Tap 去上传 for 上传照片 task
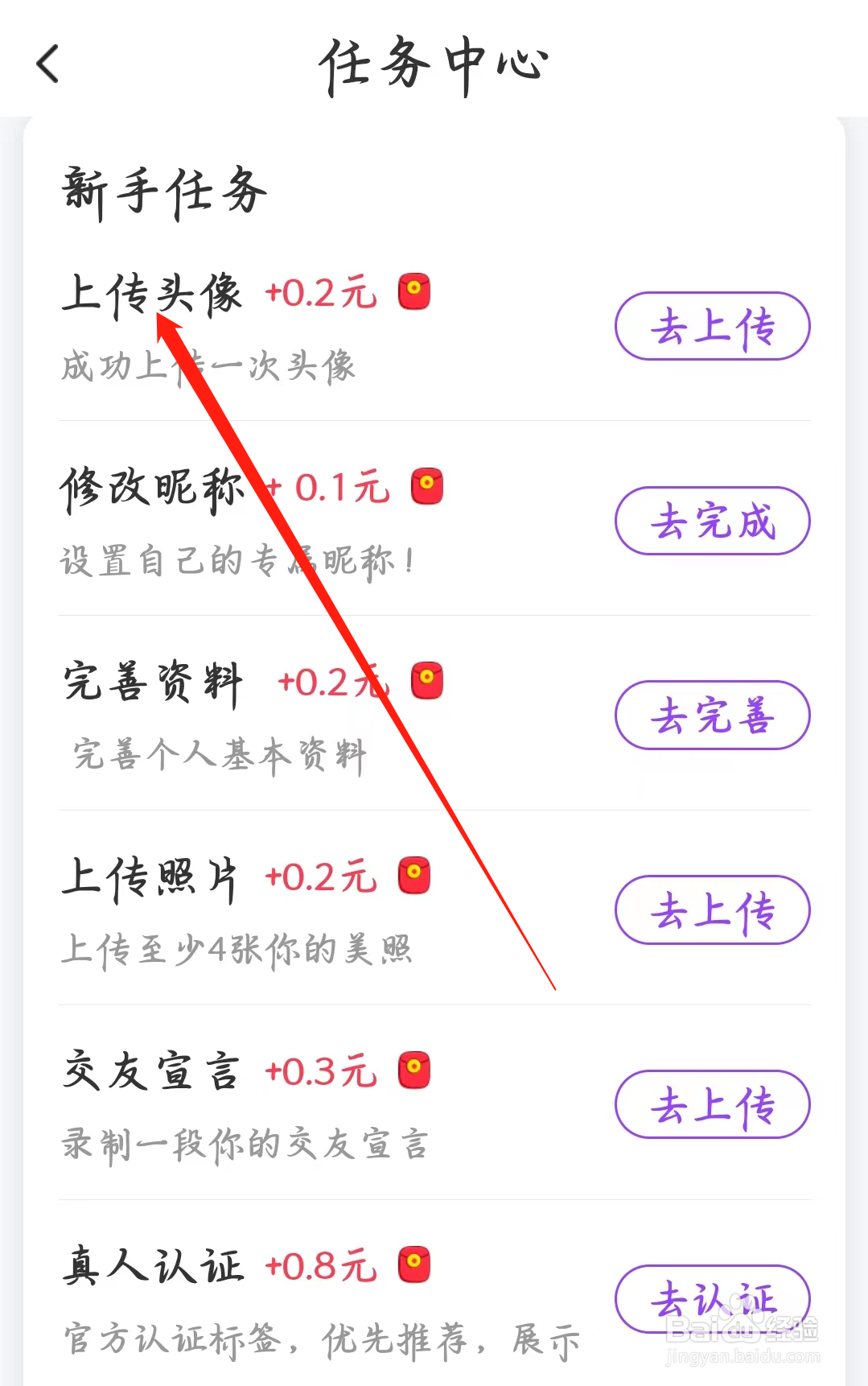Screen dimensions: 868x1386 point(712,910)
